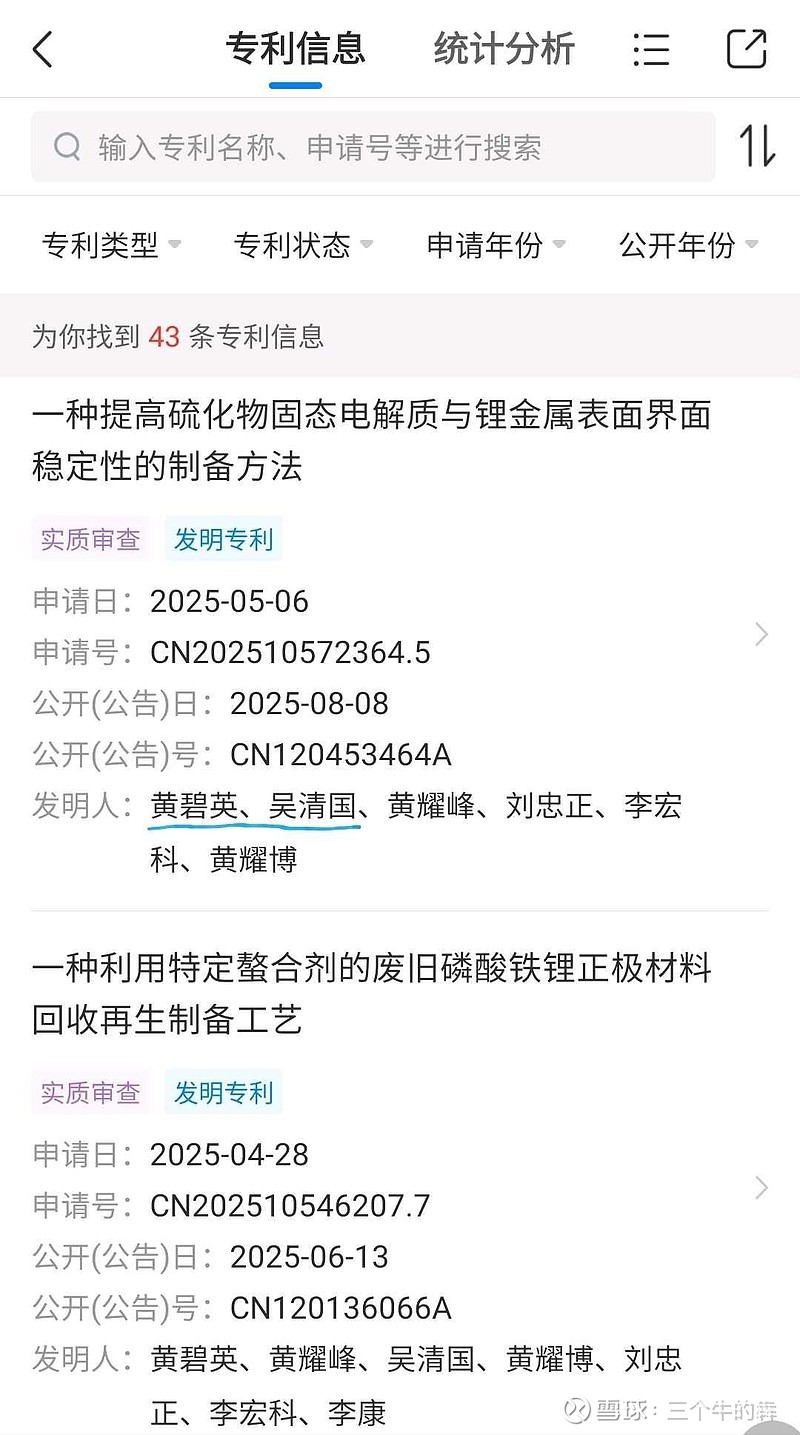Select the 专利信息 tab
The width and height of the screenshot is (800, 1435).
coord(295,48)
